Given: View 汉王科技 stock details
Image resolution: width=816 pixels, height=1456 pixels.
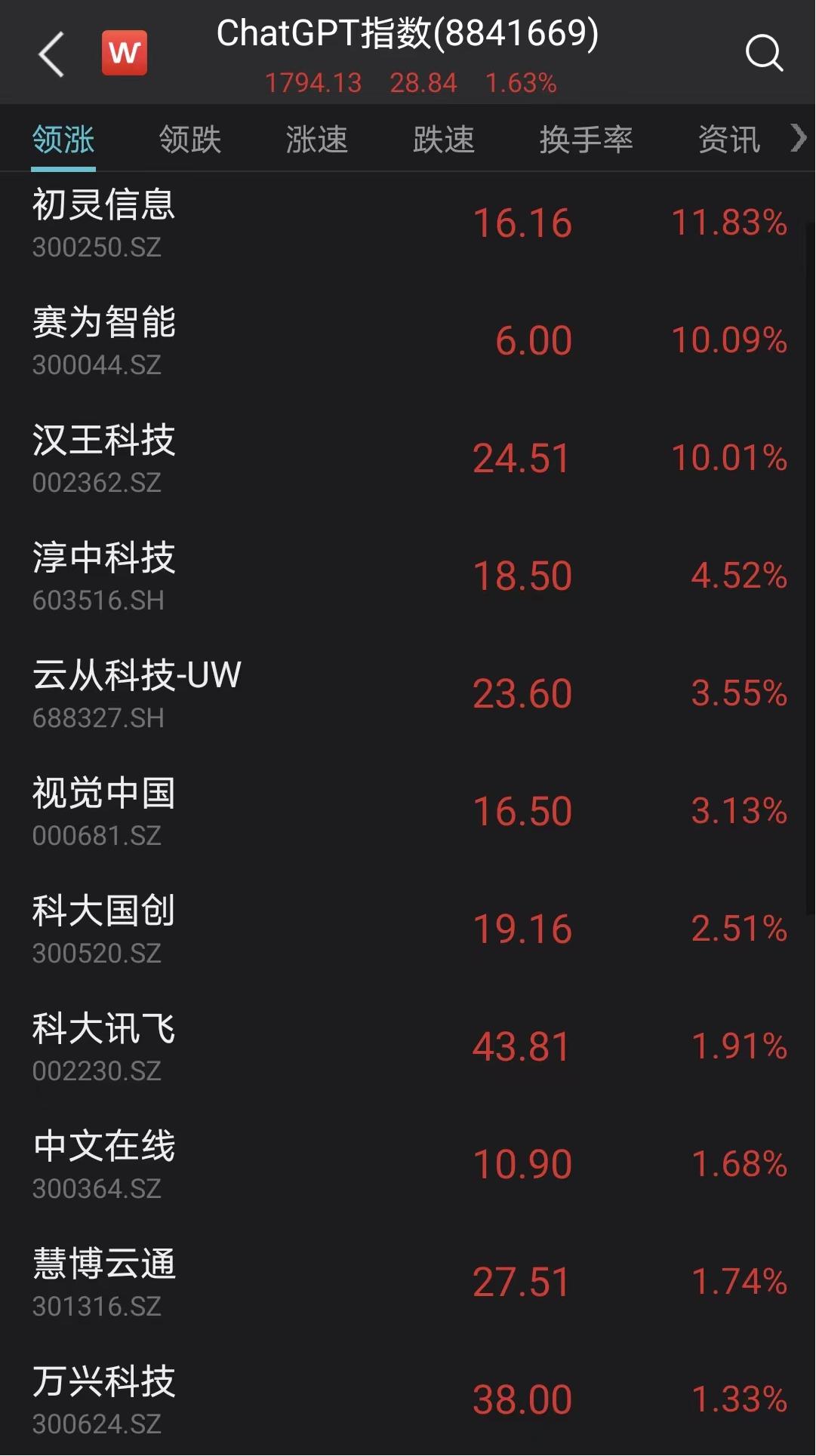Looking at the screenshot, I should [x=104, y=459].
